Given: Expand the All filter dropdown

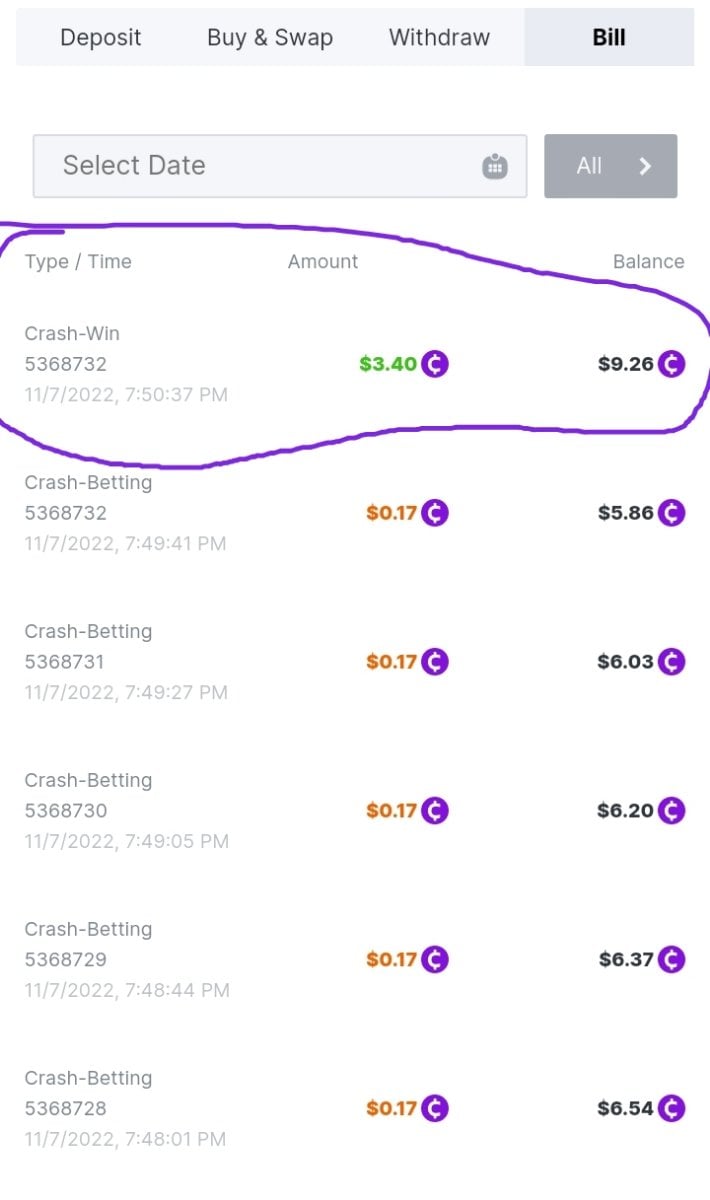Looking at the screenshot, I should coord(610,166).
